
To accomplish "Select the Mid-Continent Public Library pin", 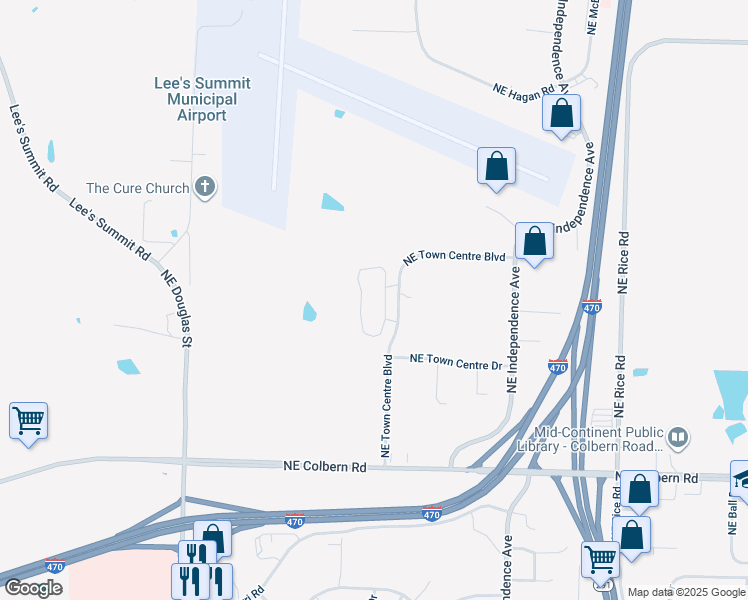I will click(678, 438).
